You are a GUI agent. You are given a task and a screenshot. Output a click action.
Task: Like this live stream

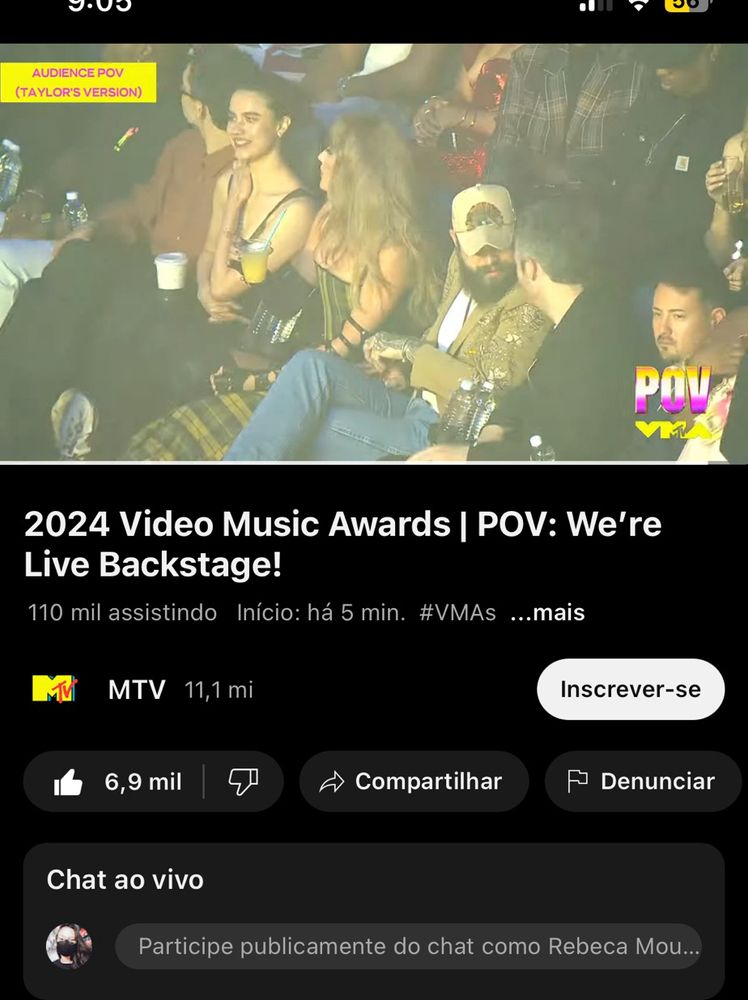tap(115, 781)
